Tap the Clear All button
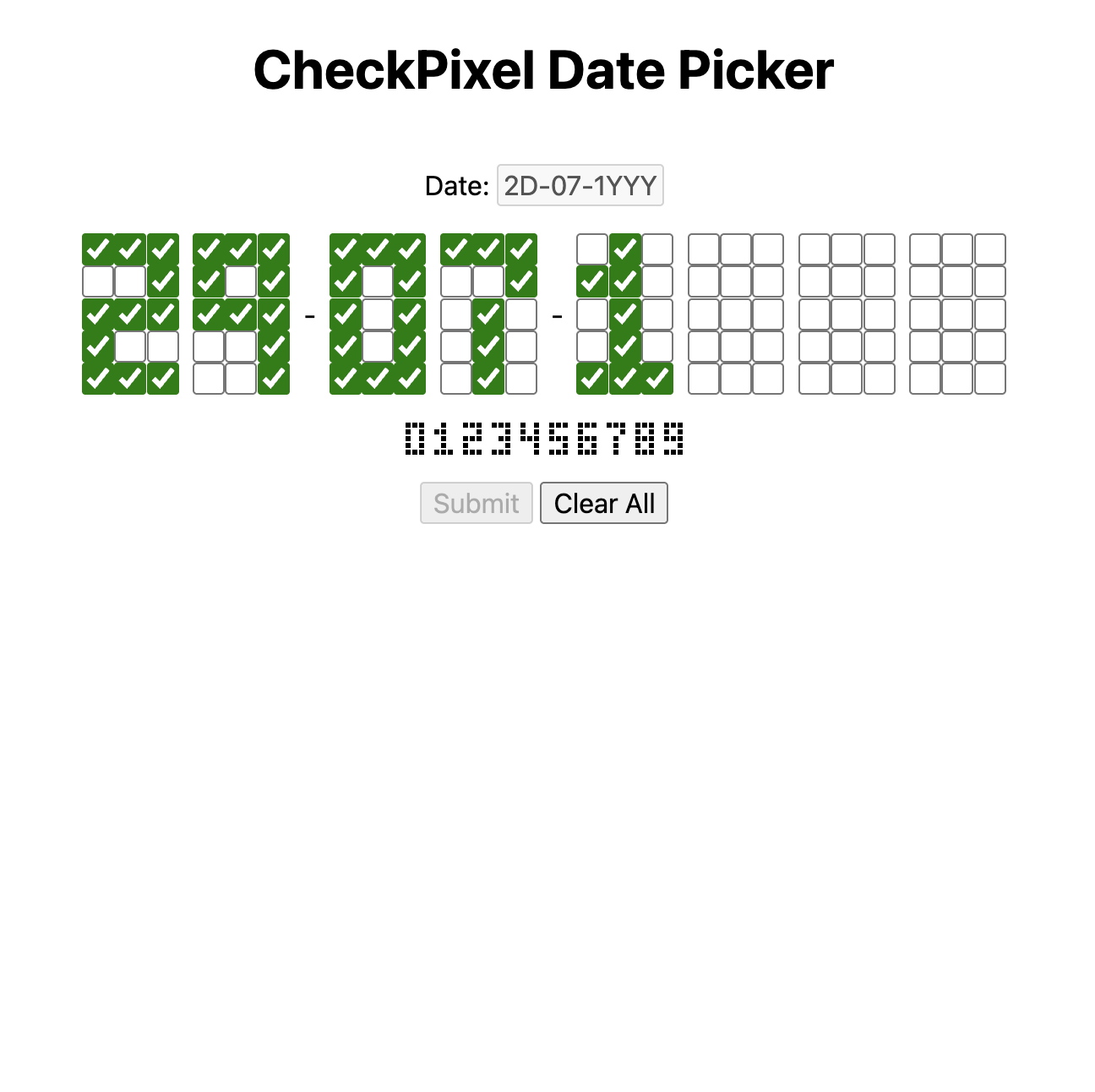The image size is (1095, 1092). point(603,503)
